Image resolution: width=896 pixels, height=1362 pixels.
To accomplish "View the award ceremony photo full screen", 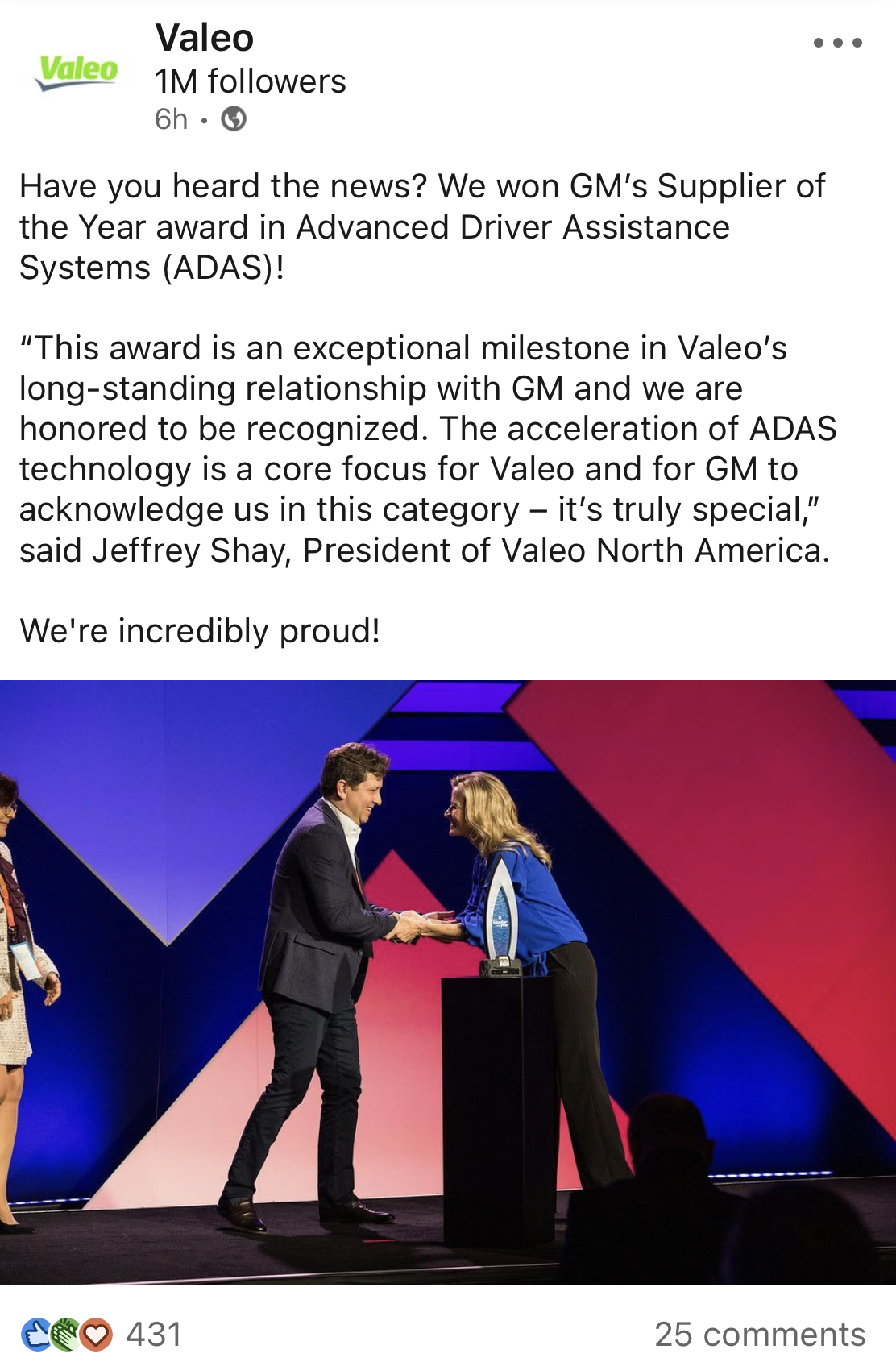I will click(x=448, y=981).
